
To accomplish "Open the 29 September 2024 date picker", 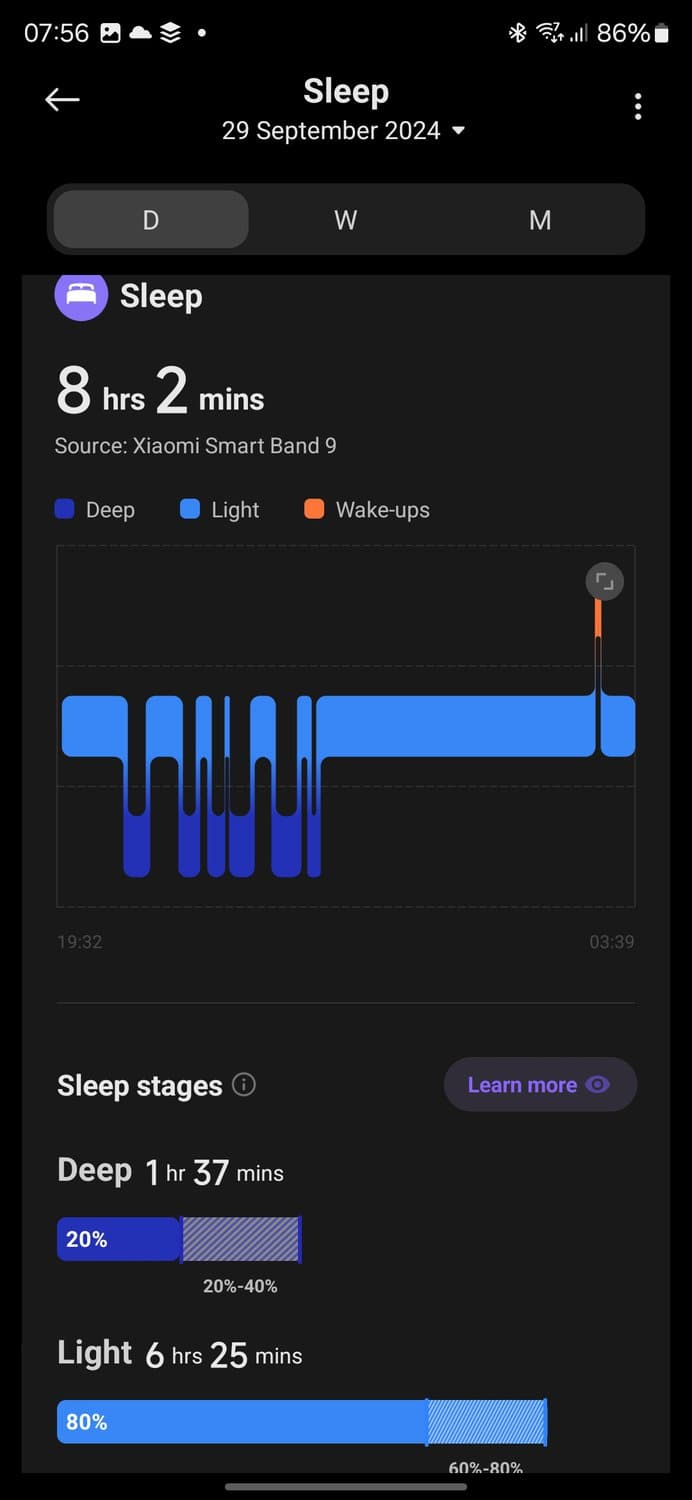I will coord(344,131).
